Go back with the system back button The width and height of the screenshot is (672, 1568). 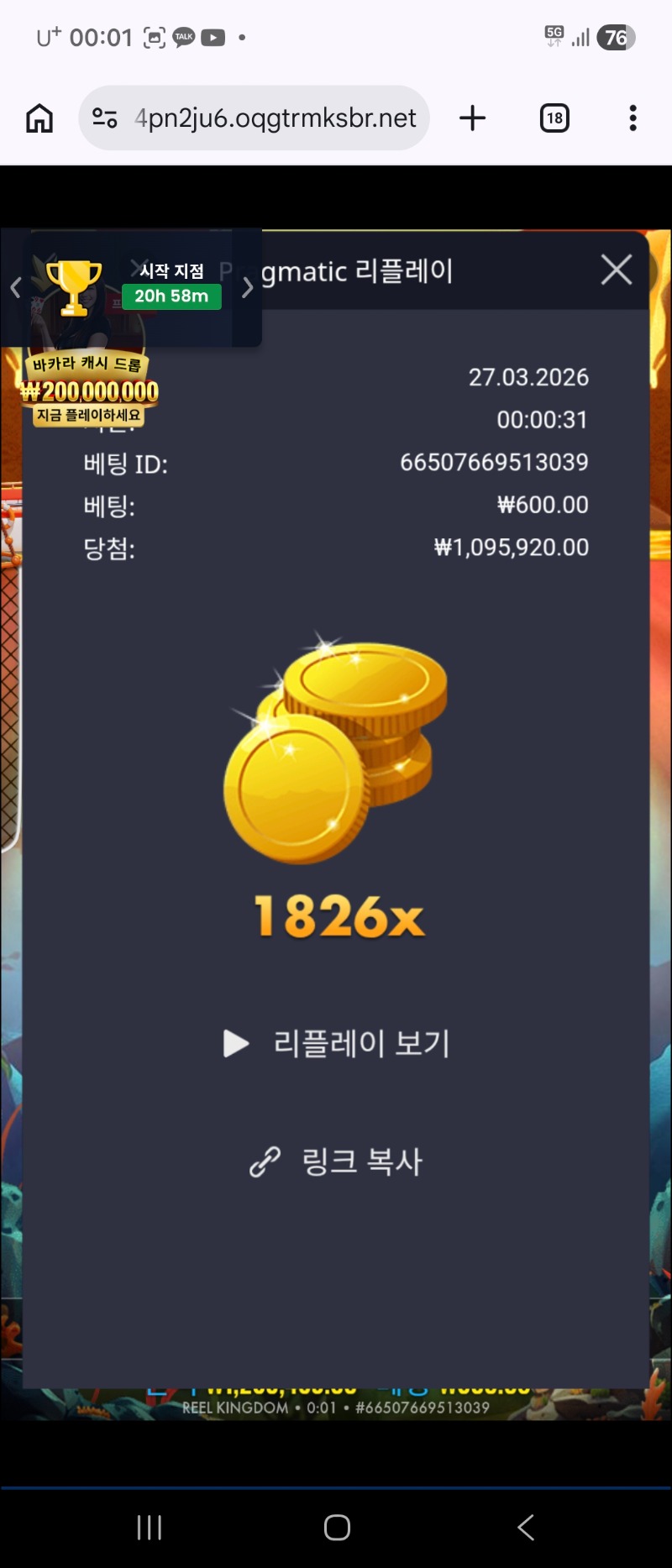526,1527
